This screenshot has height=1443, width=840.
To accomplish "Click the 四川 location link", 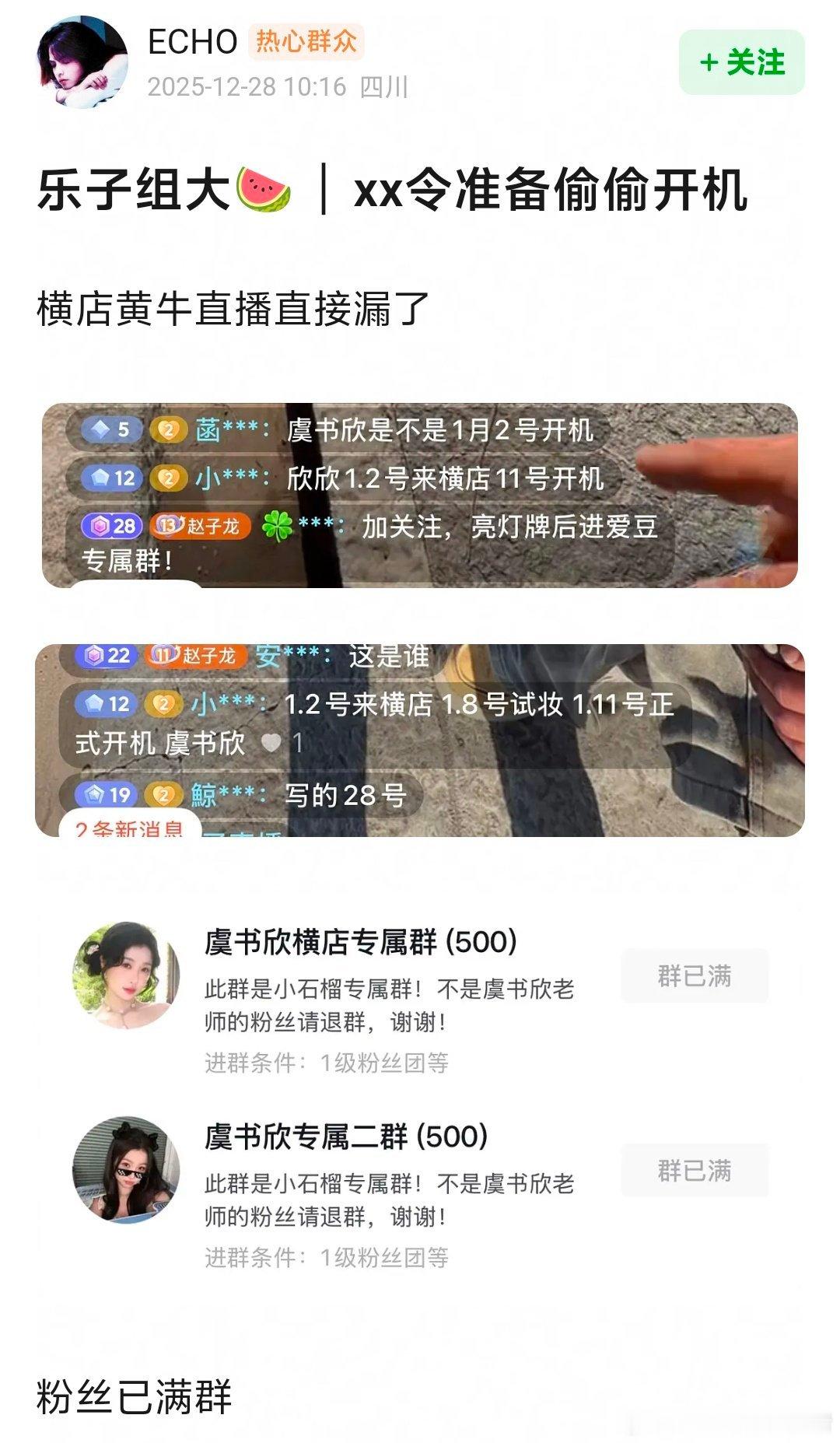I will (384, 88).
